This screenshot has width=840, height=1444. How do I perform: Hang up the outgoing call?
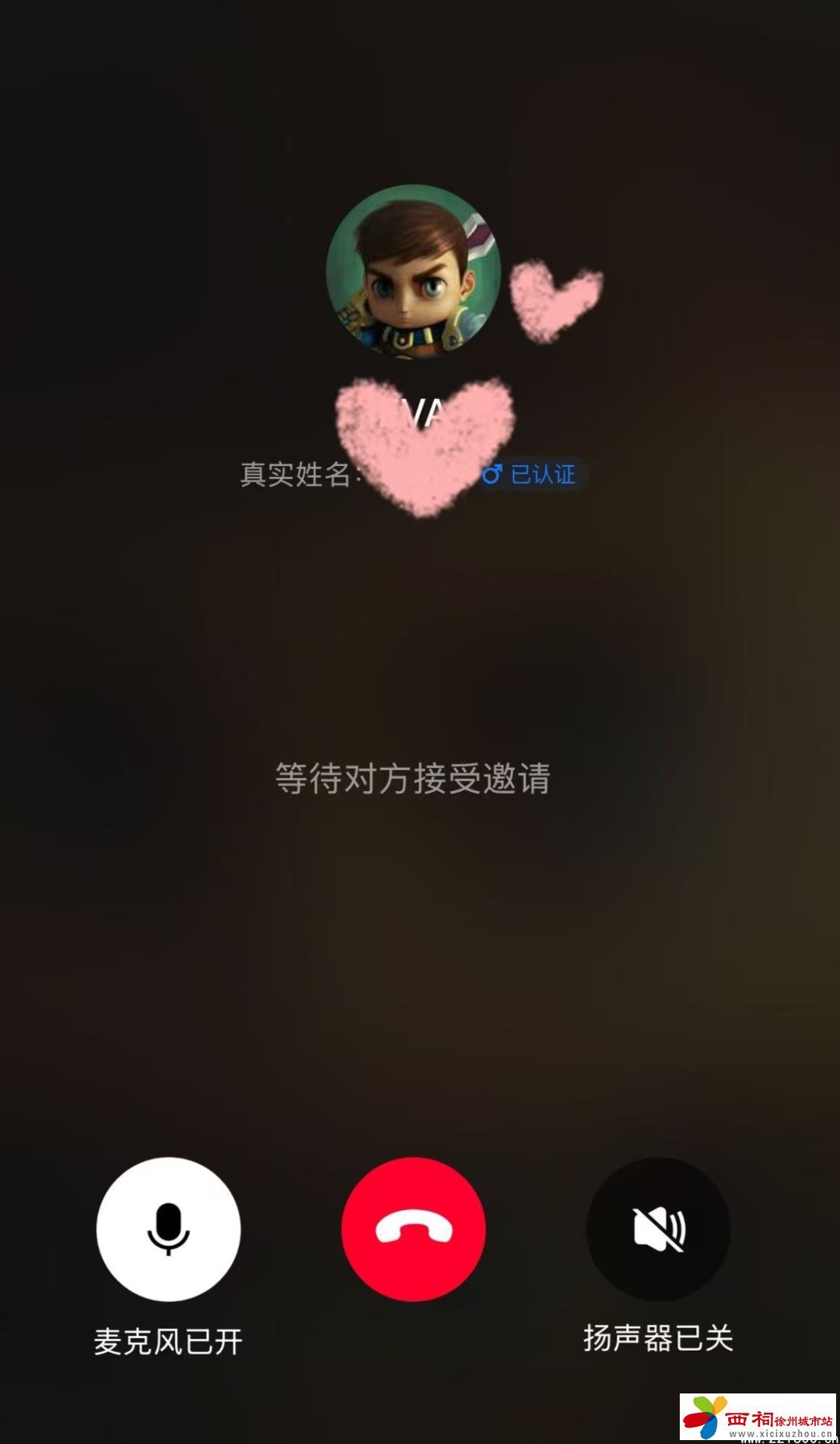(413, 1228)
